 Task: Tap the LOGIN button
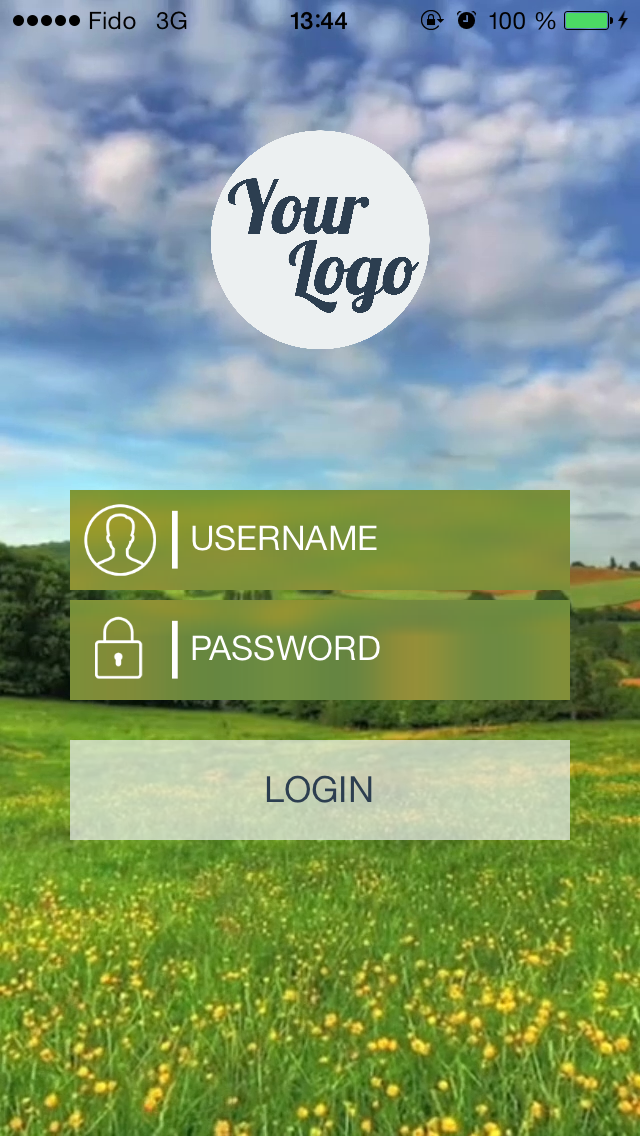319,790
